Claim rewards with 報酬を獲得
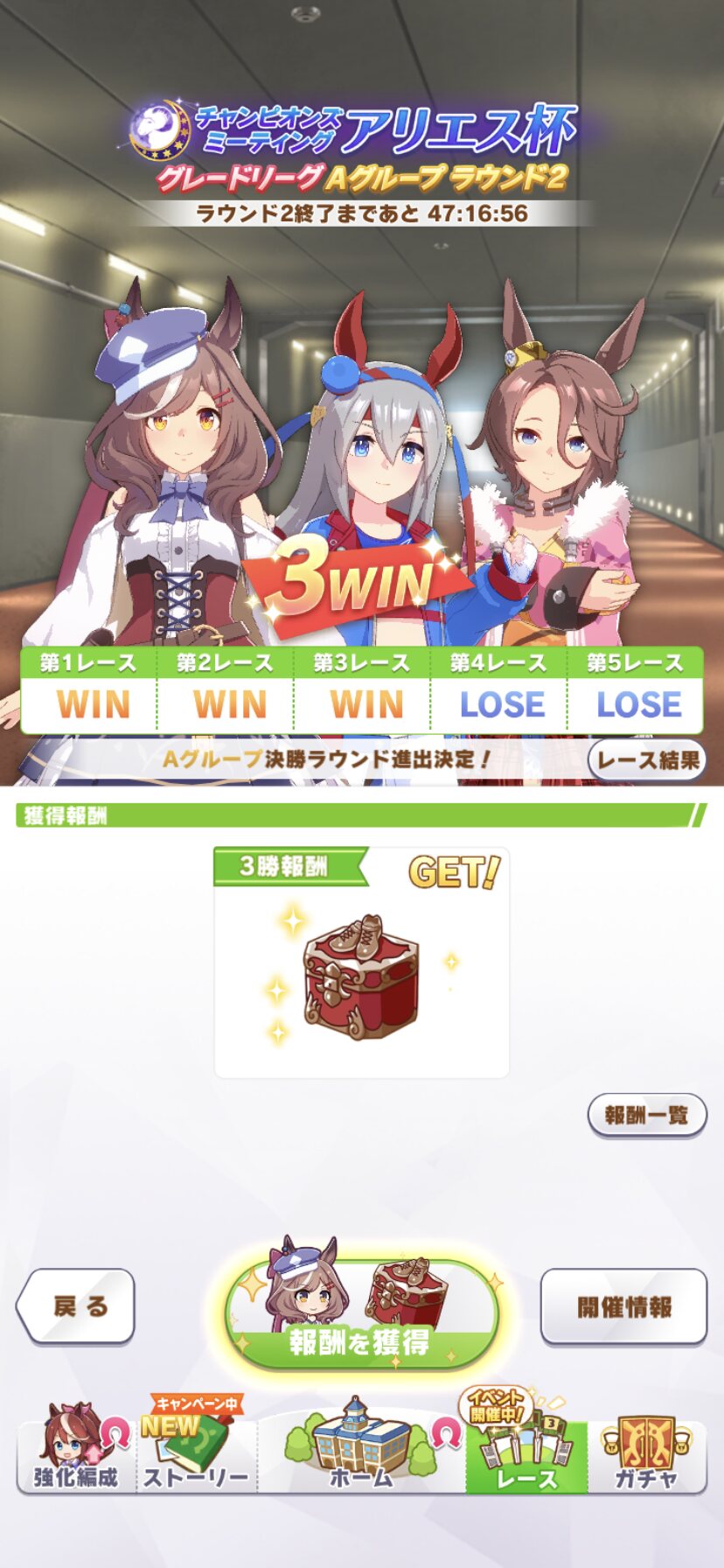Image resolution: width=724 pixels, height=1568 pixels. (x=360, y=1314)
